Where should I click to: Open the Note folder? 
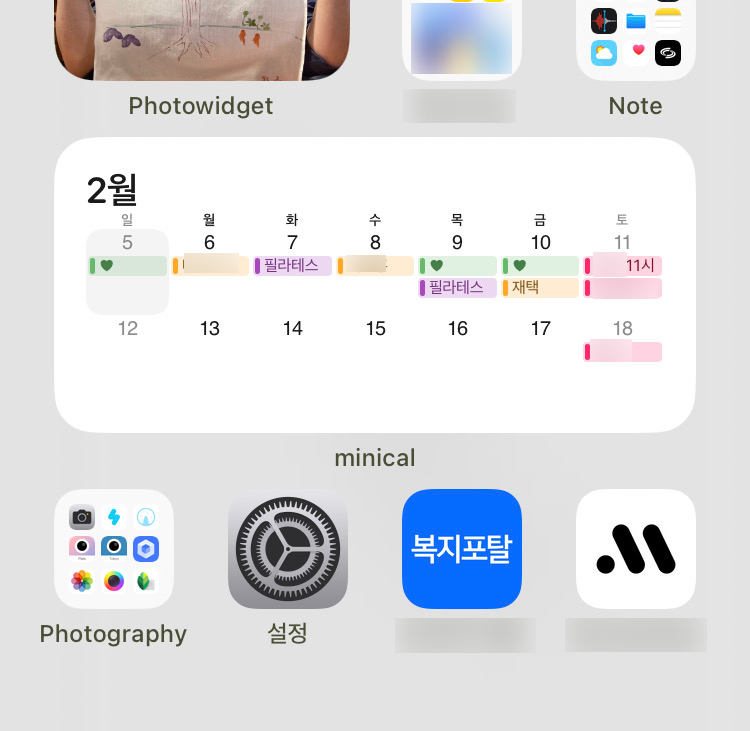pos(635,38)
